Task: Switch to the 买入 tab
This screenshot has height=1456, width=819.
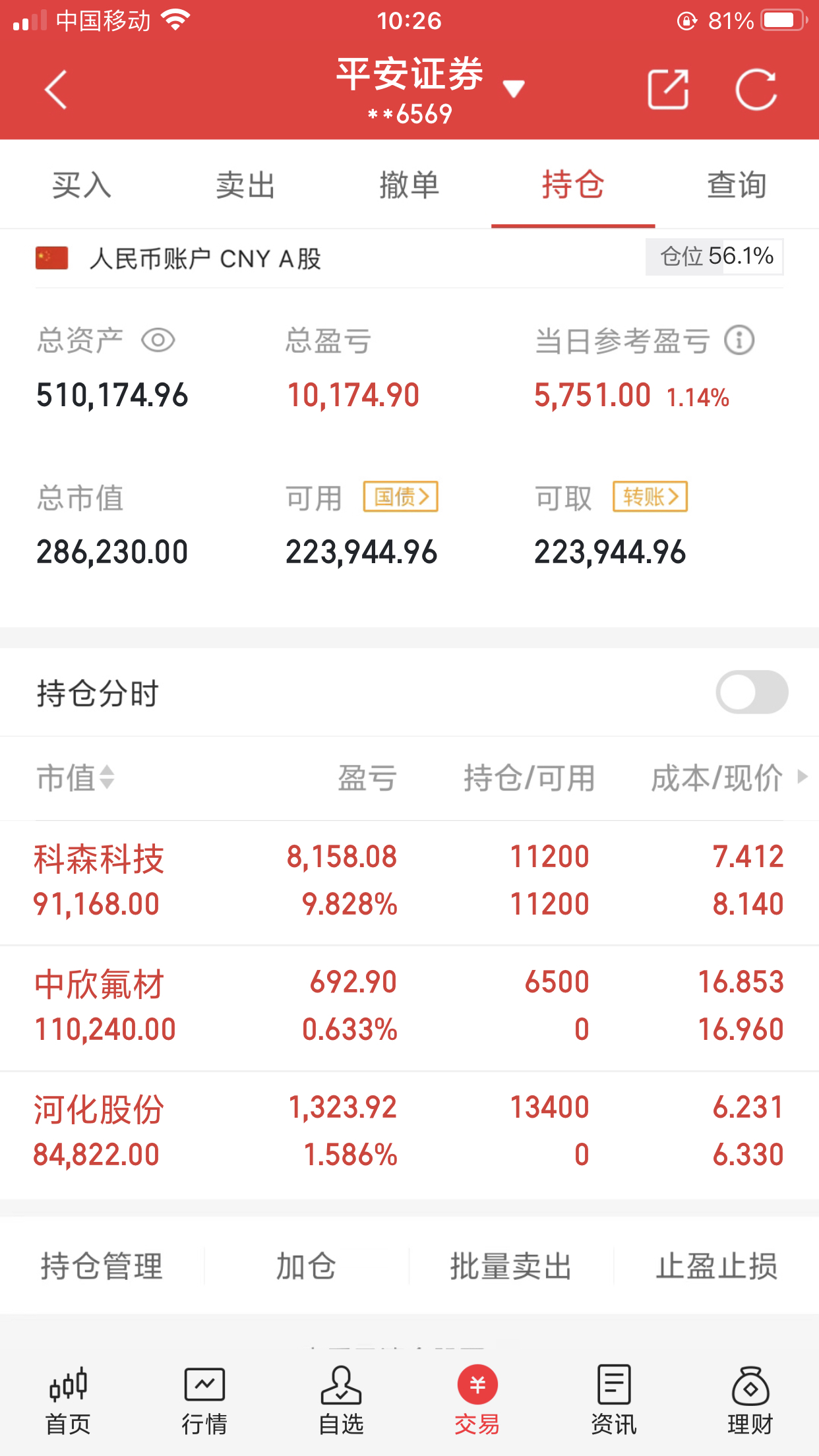Action: pos(82,185)
